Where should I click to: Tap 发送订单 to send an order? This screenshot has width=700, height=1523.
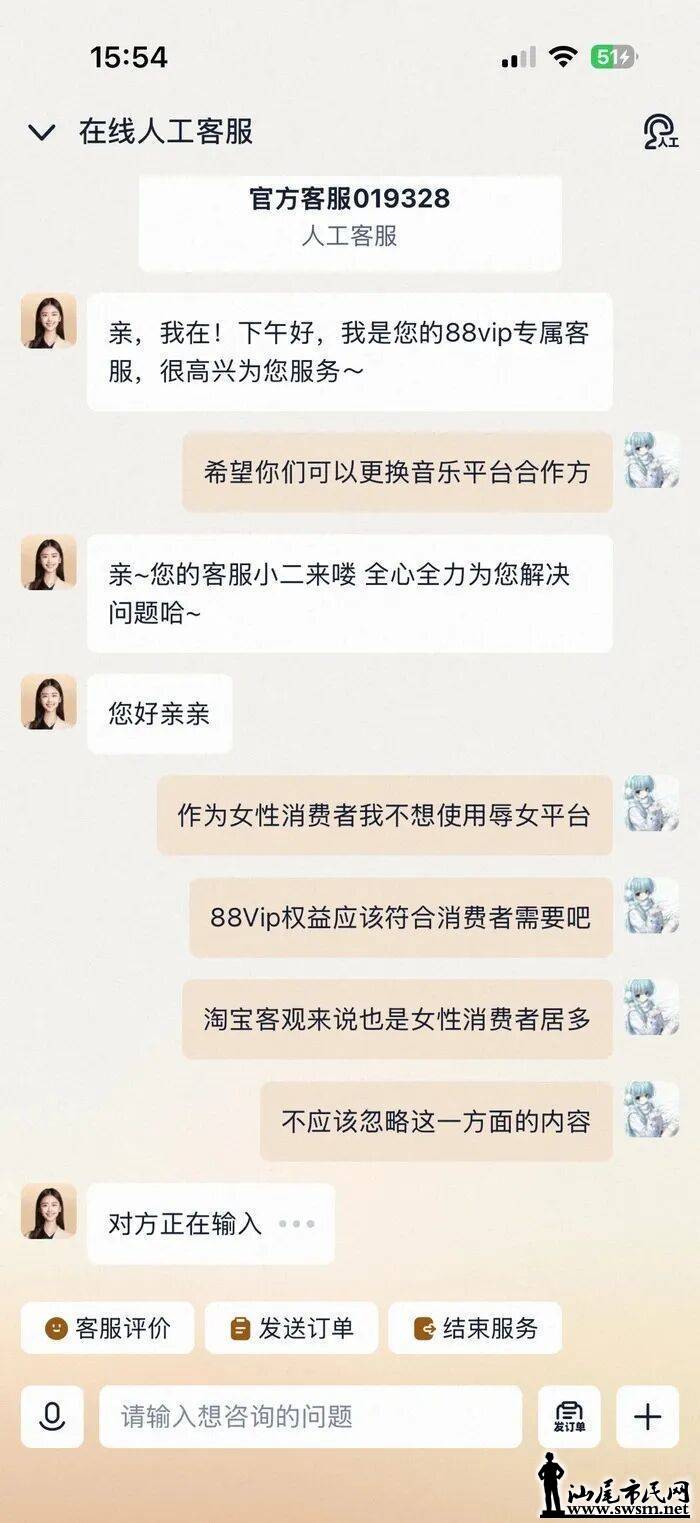coord(291,1328)
